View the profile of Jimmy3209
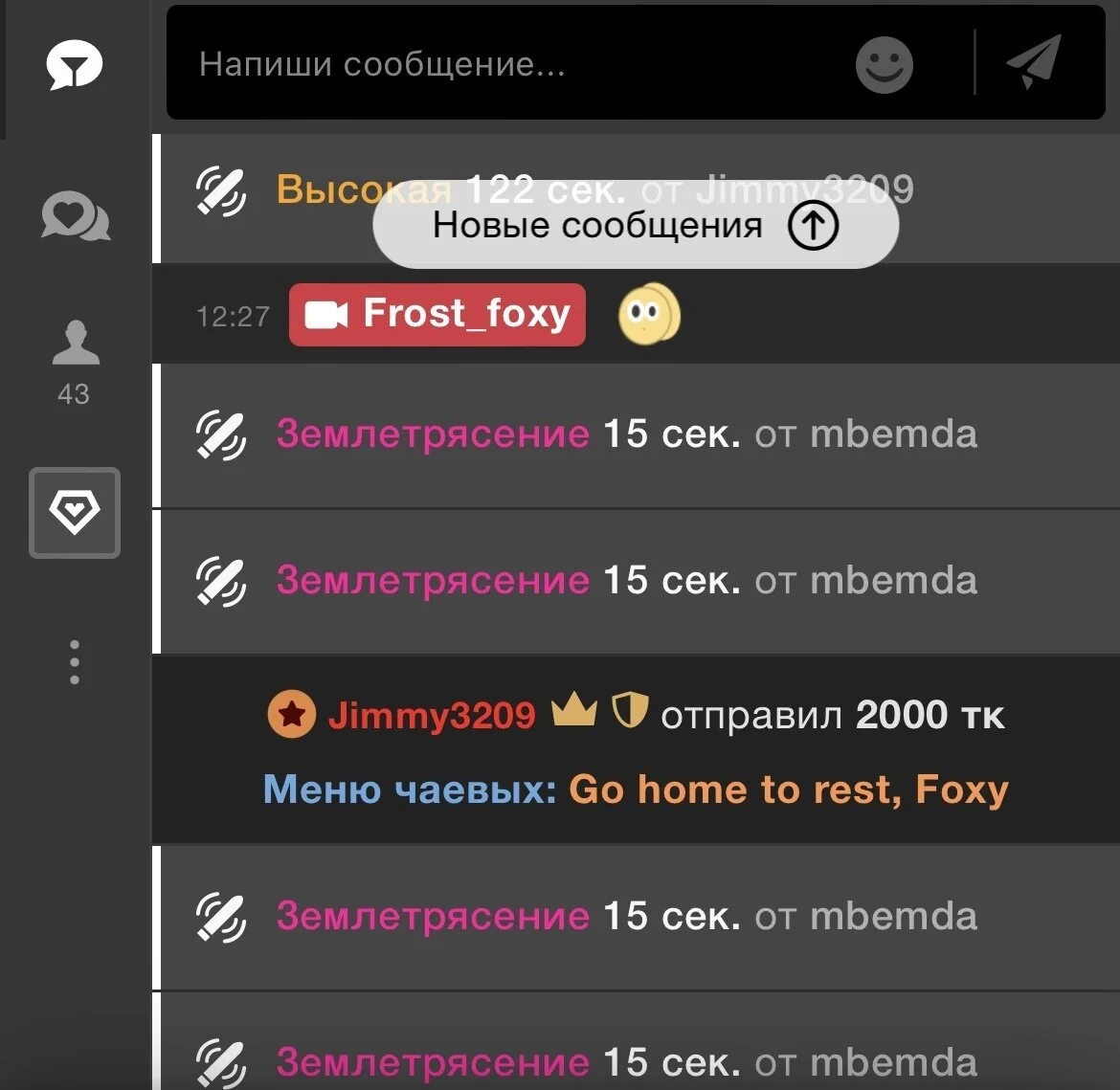Viewport: 1120px width, 1090px height. [x=431, y=715]
